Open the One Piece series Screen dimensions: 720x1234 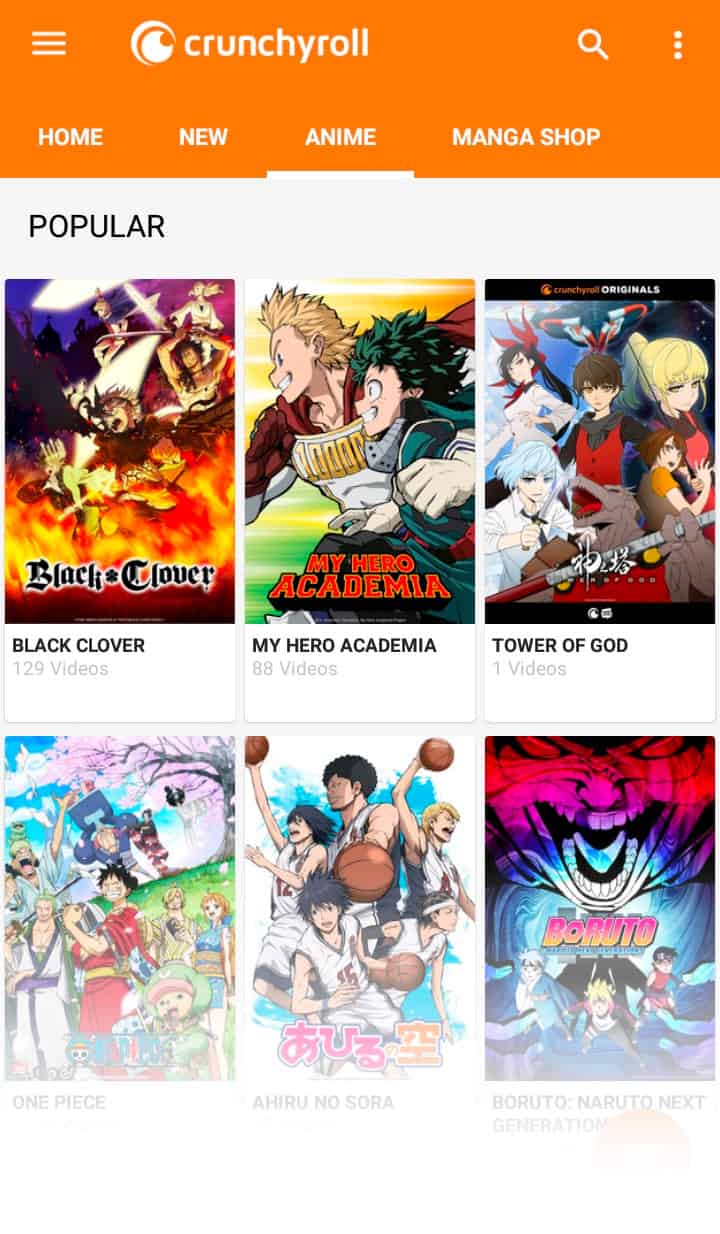tap(120, 908)
